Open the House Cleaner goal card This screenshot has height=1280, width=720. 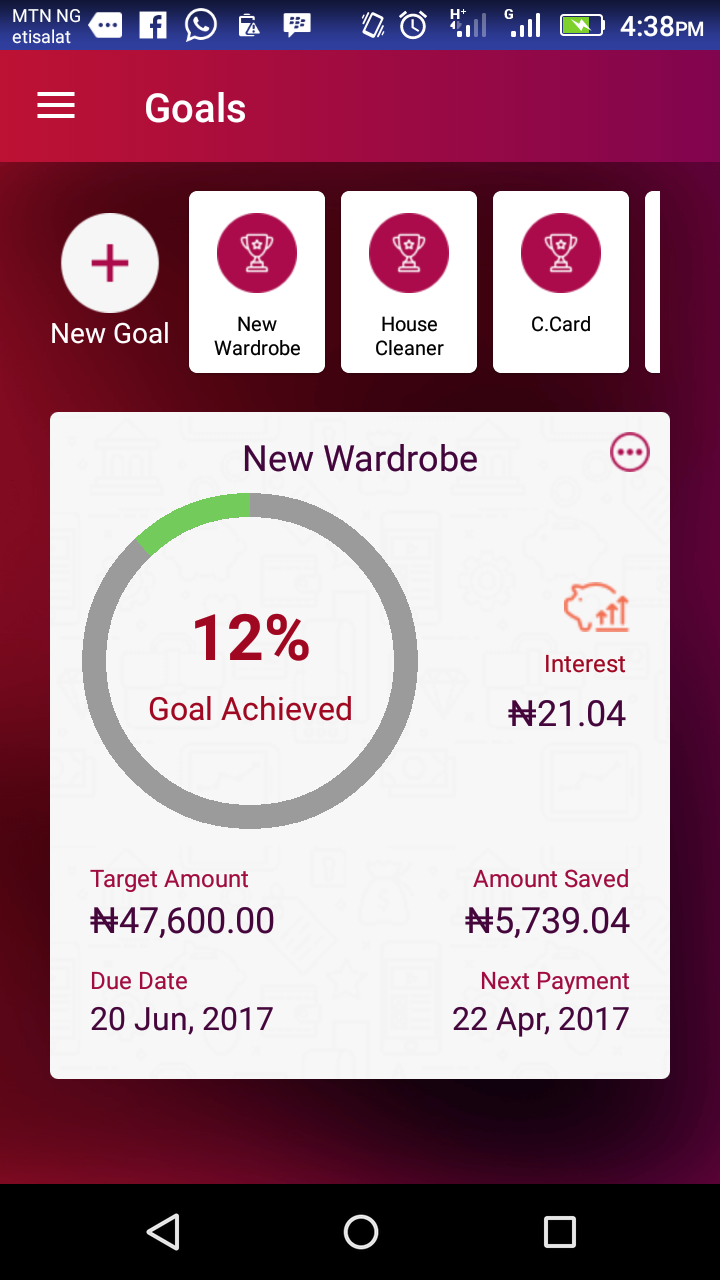pyautogui.click(x=409, y=282)
